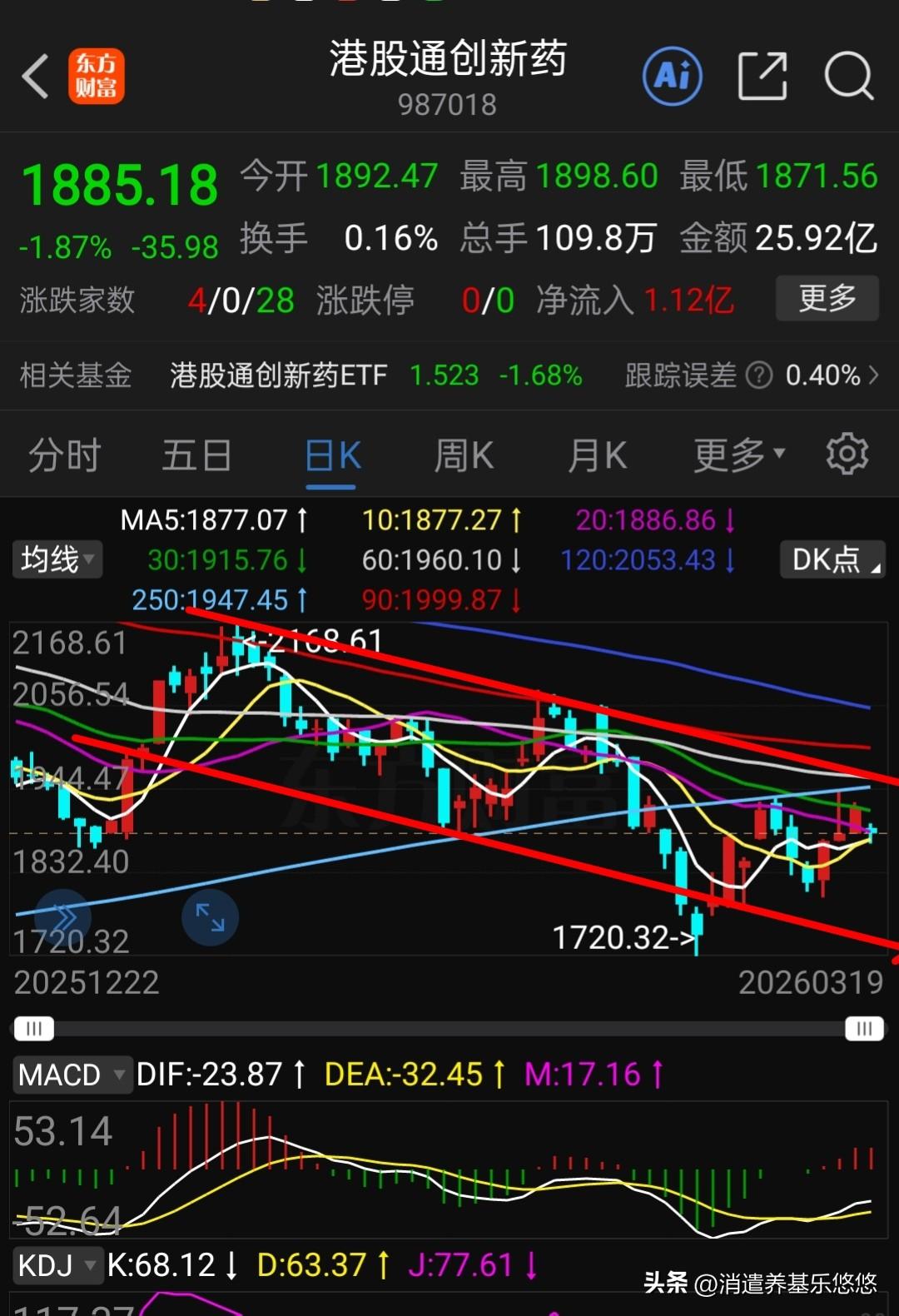Enter fullscreen with the expand icon
The image size is (899, 1316).
tap(209, 916)
